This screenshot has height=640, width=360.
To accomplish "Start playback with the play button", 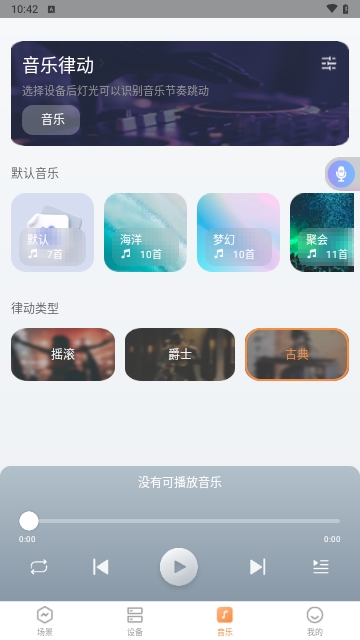I will pyautogui.click(x=179, y=567).
